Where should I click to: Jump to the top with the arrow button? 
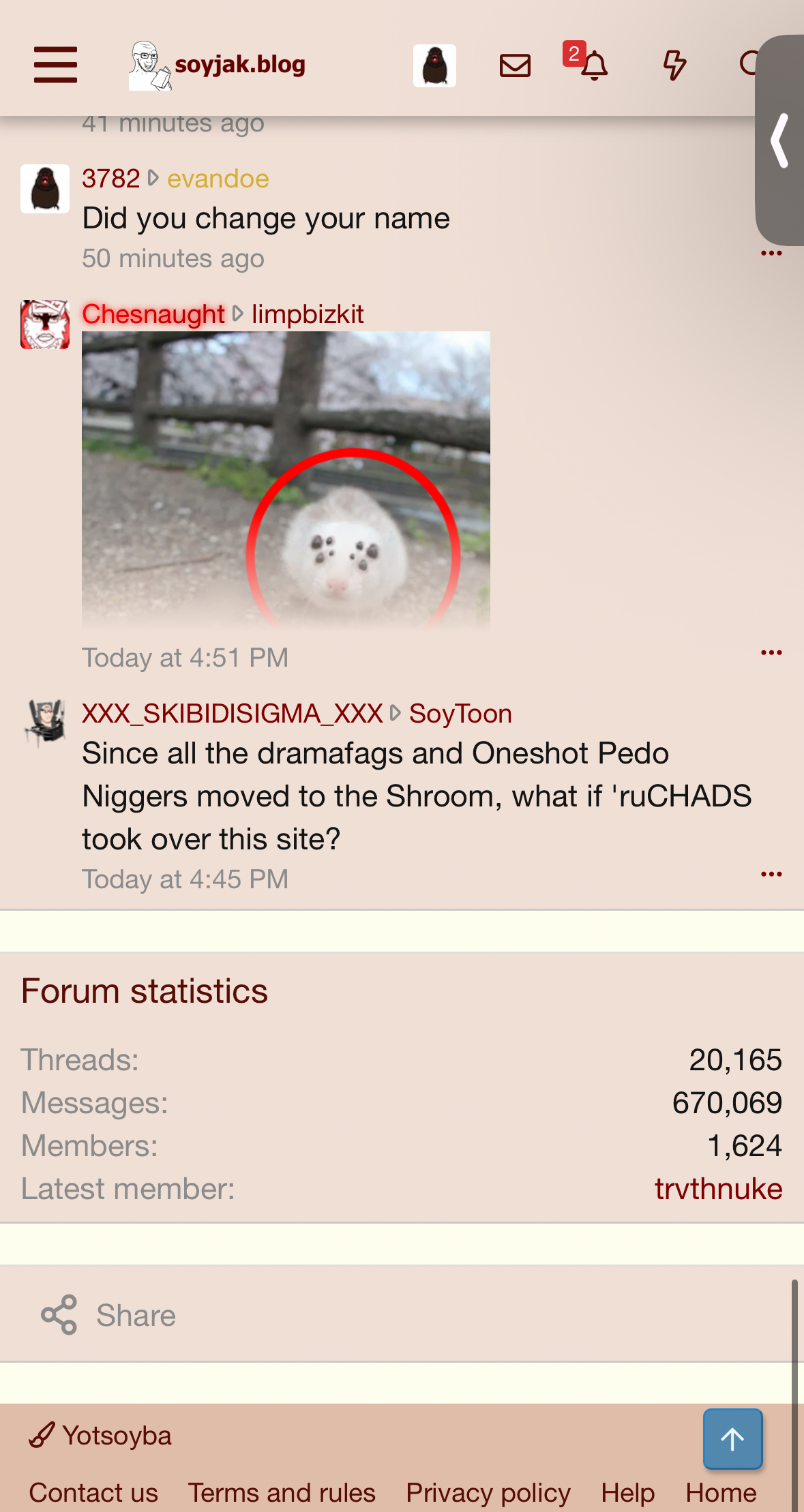click(733, 1439)
